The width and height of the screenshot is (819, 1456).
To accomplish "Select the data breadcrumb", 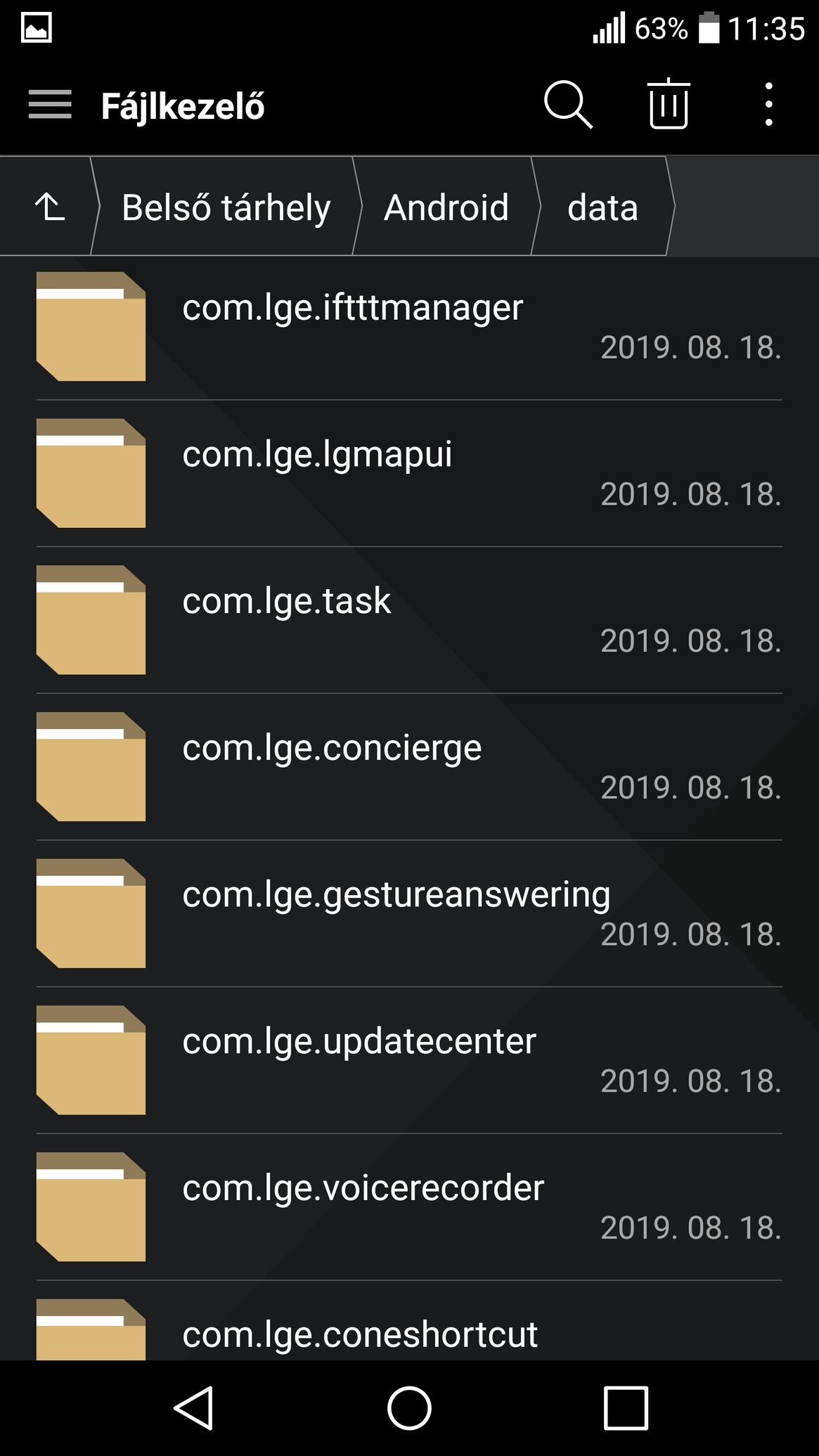I will [602, 207].
